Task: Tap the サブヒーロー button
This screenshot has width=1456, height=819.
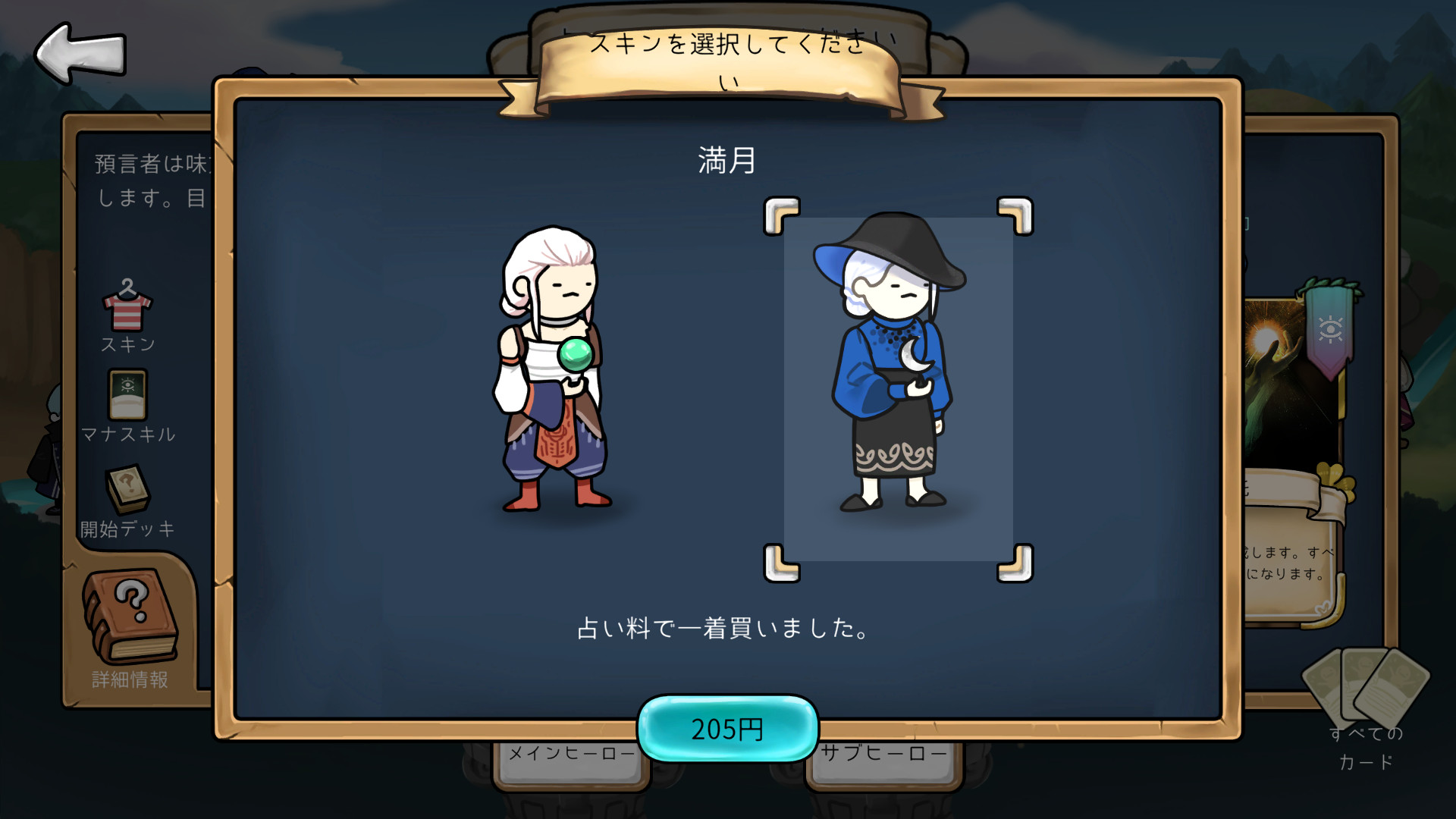Action: pos(884,767)
